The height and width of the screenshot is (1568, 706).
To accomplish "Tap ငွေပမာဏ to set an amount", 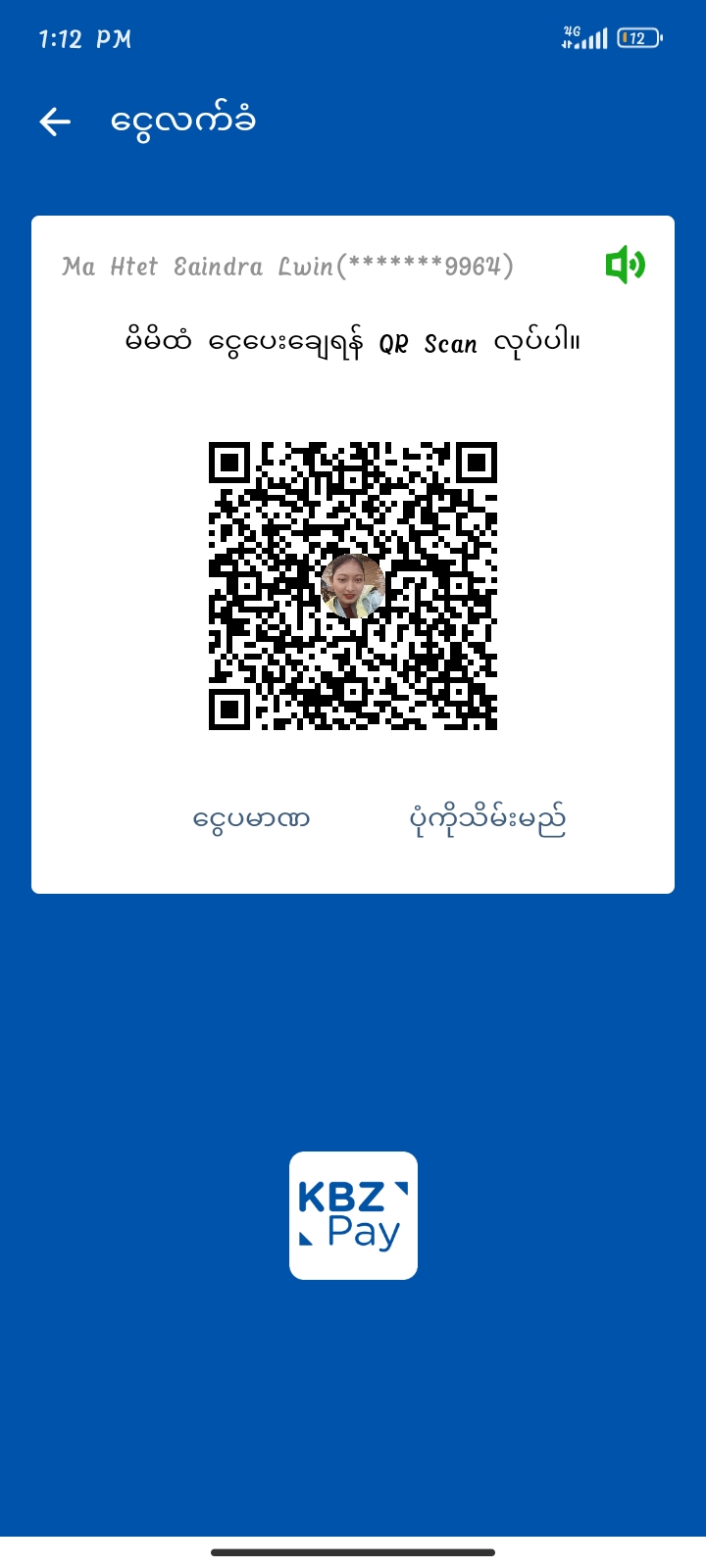I will coord(252,819).
